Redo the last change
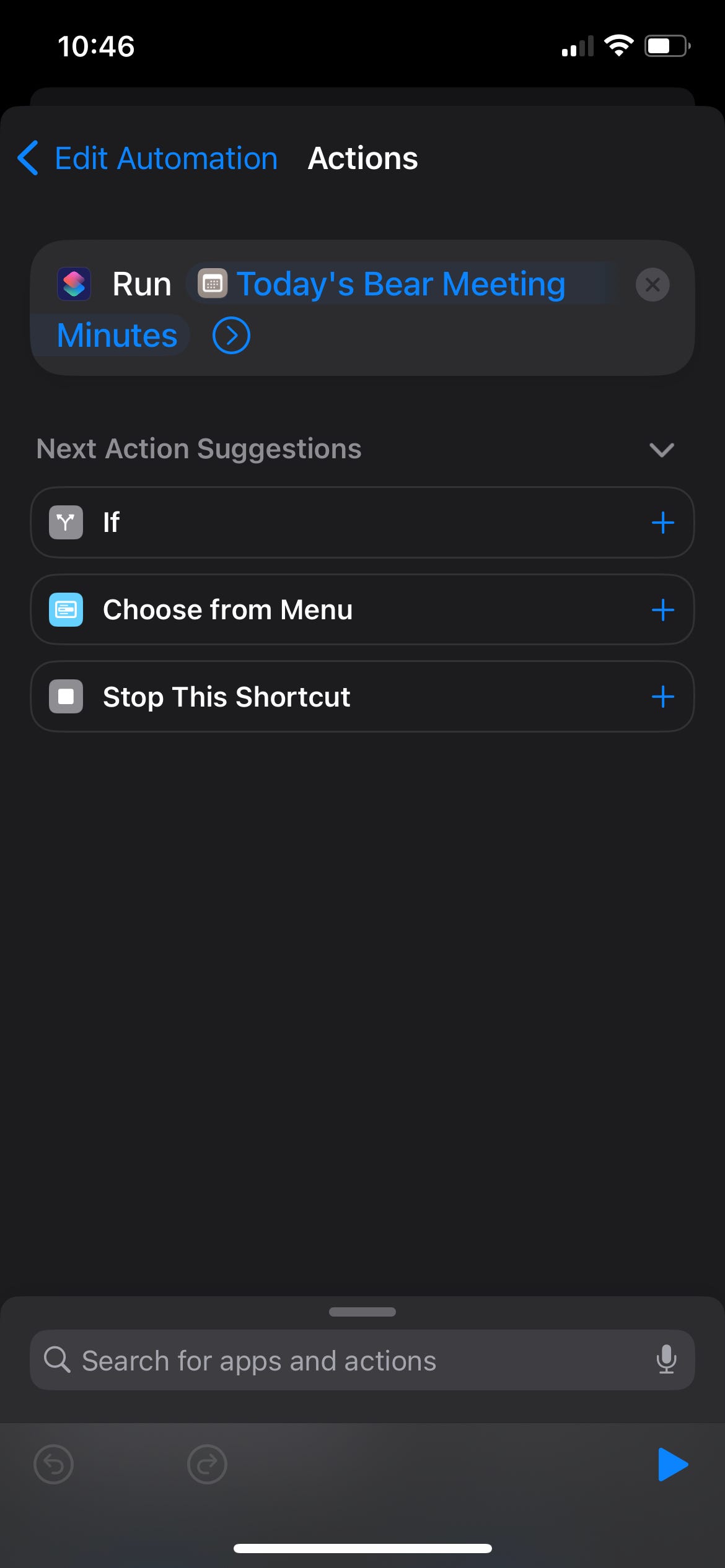The image size is (725, 1568). pyautogui.click(x=207, y=1465)
